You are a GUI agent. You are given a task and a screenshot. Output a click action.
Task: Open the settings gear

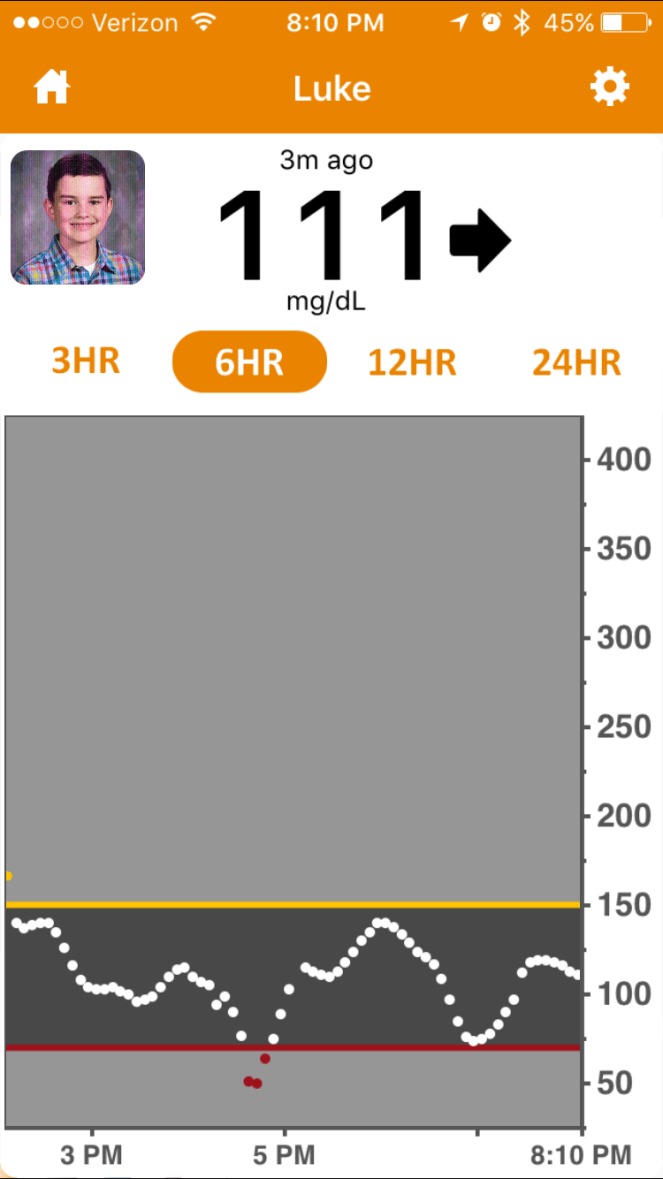click(610, 88)
